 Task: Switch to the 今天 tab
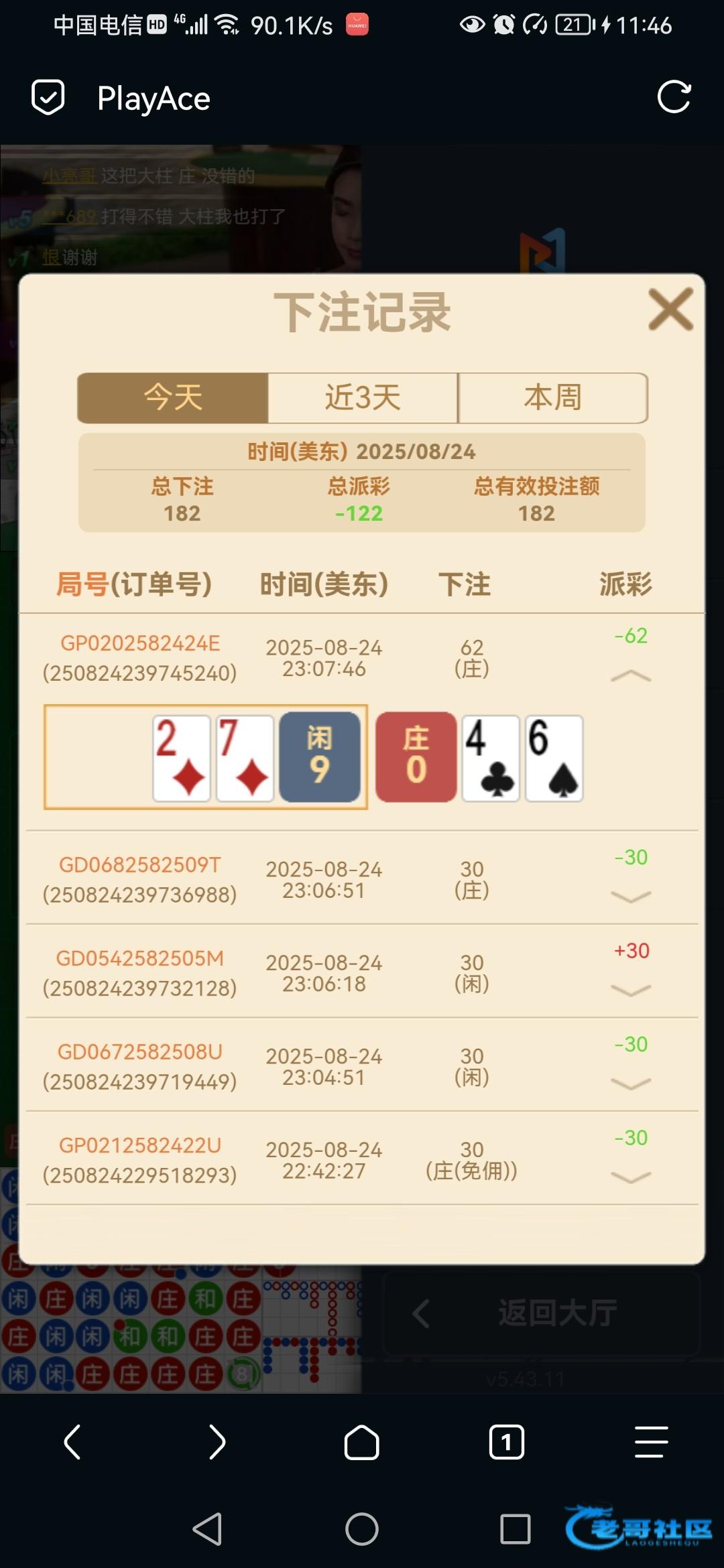(173, 397)
